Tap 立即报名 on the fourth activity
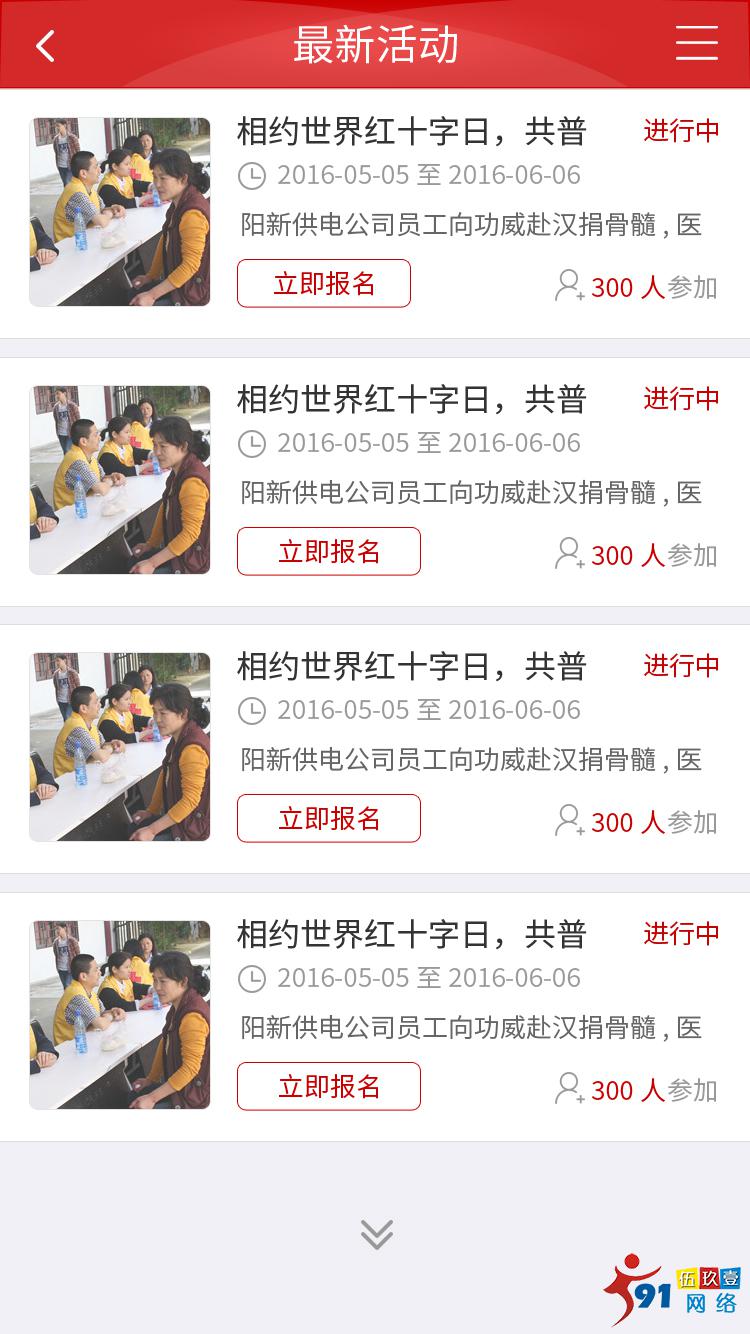Viewport: 750px width, 1334px height. (x=328, y=1086)
